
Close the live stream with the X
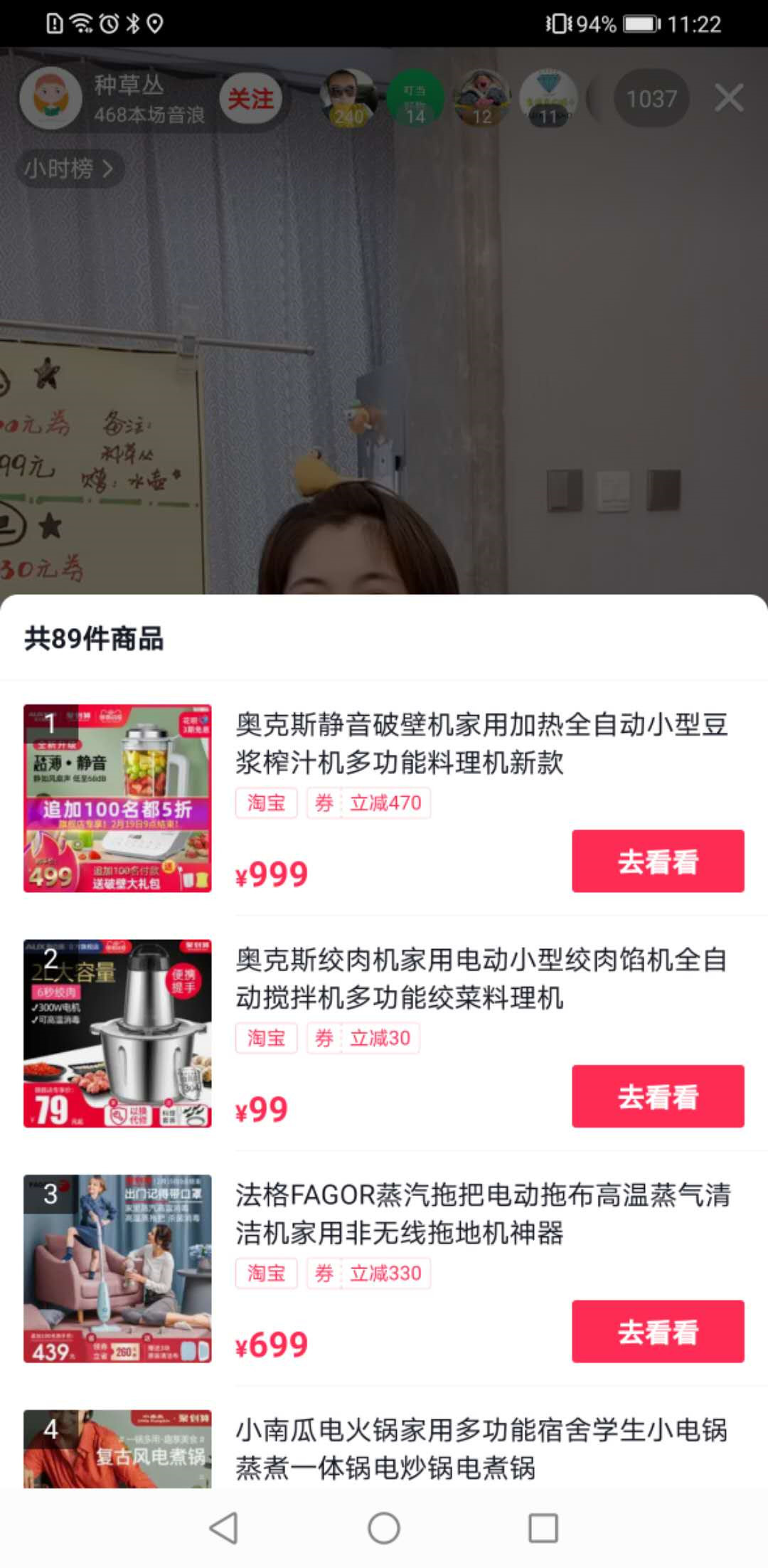(x=729, y=98)
